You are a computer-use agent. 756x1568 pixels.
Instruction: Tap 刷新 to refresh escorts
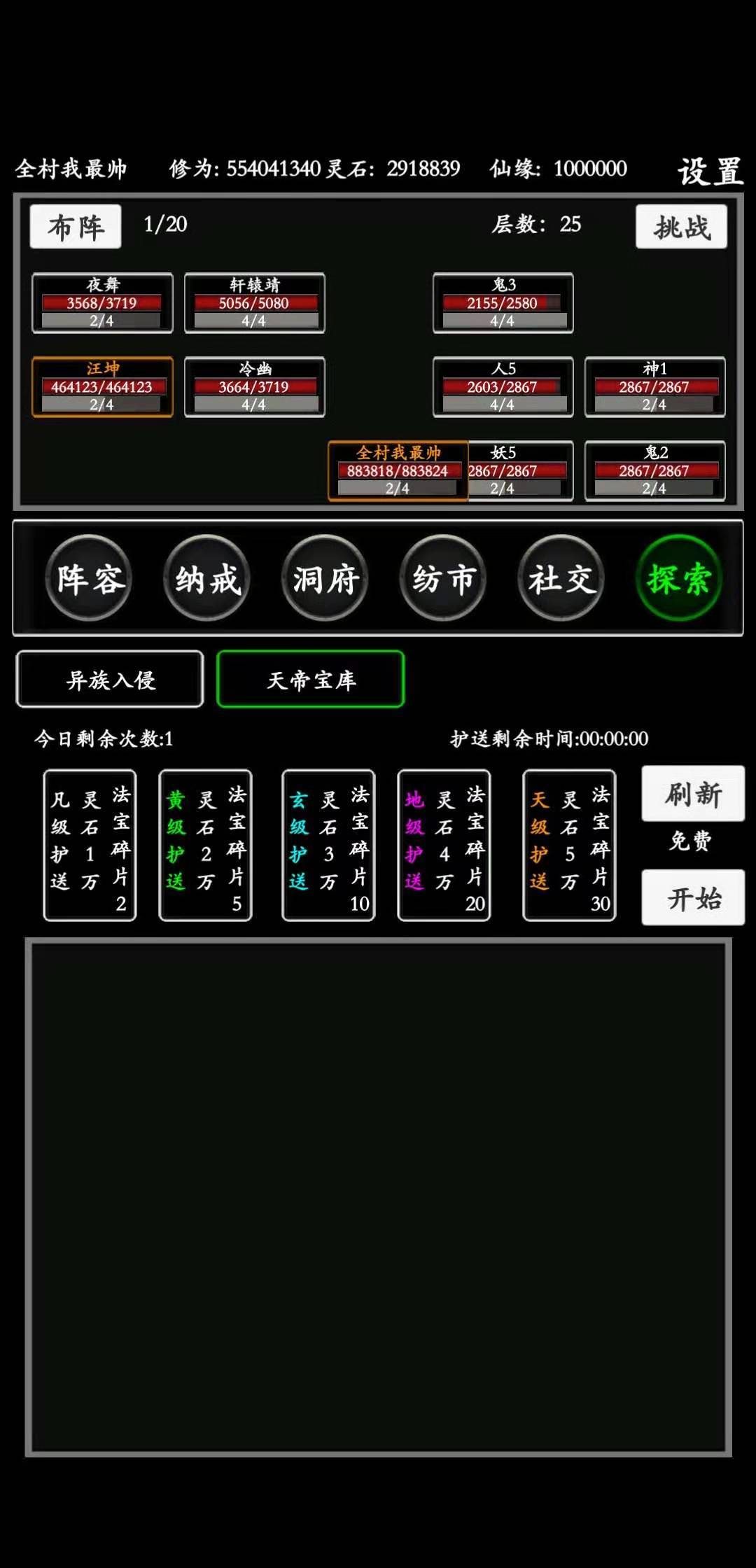(x=693, y=794)
